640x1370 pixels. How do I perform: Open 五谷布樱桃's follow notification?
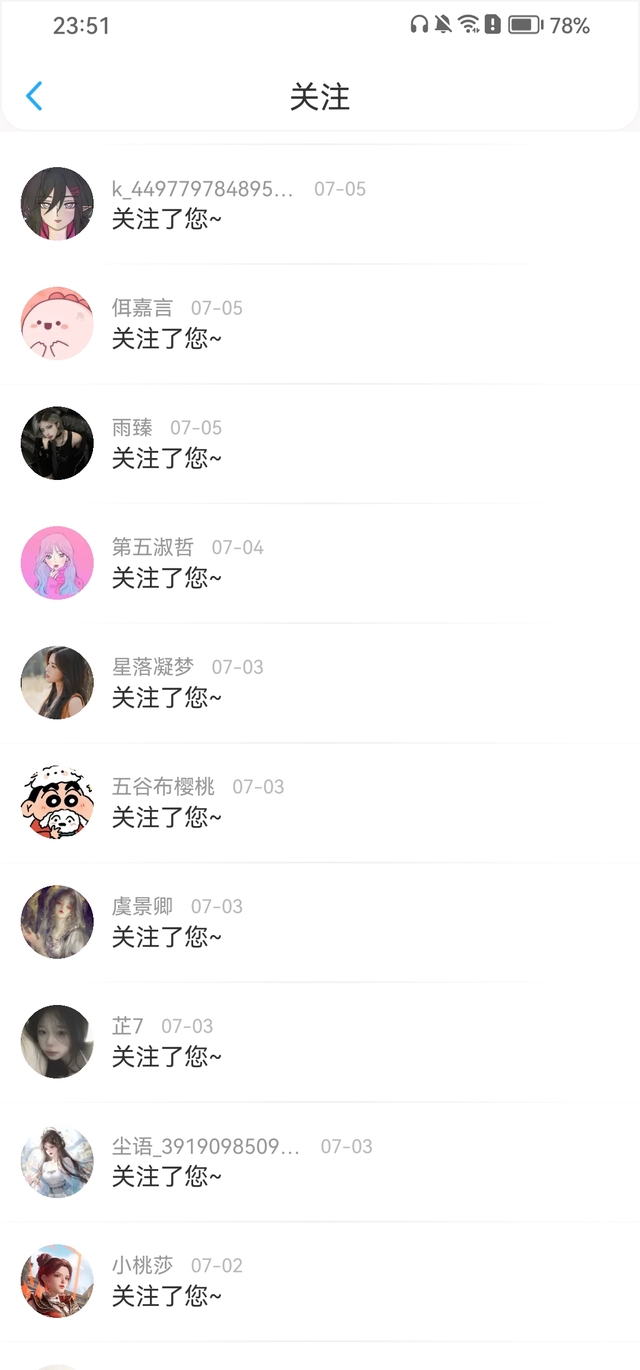pyautogui.click(x=320, y=803)
